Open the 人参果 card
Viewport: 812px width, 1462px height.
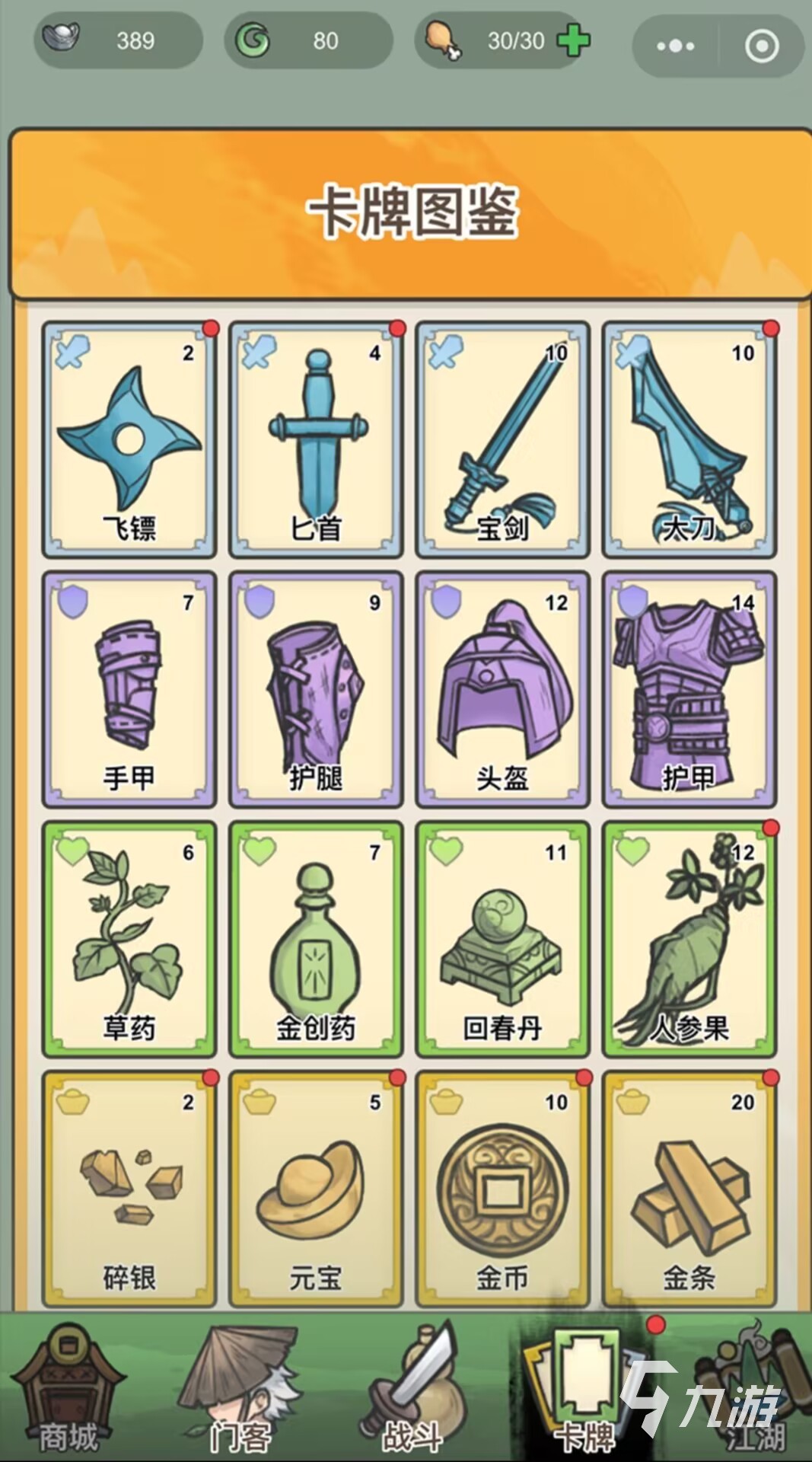click(x=689, y=939)
